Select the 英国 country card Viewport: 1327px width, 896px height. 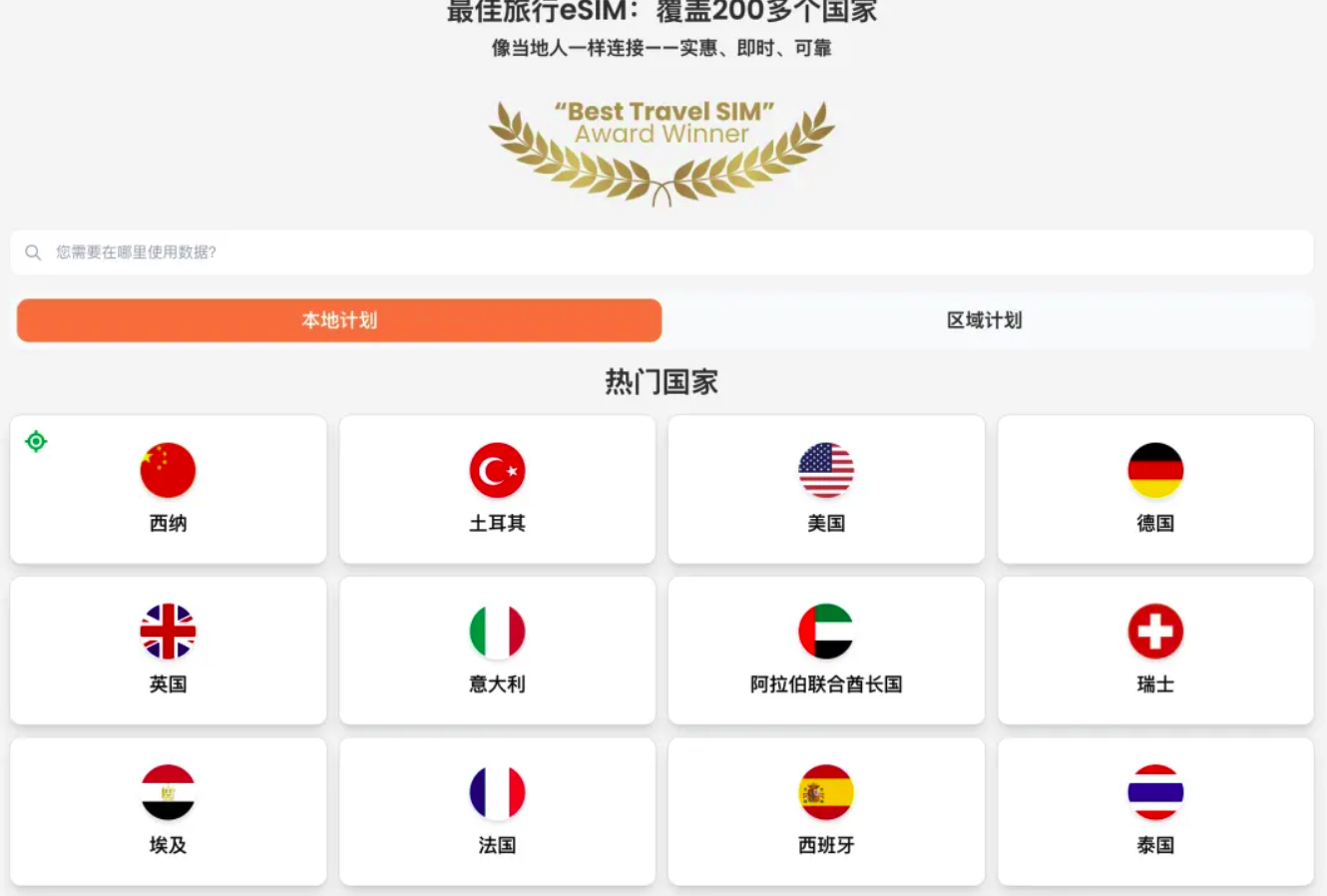pyautogui.click(x=168, y=651)
